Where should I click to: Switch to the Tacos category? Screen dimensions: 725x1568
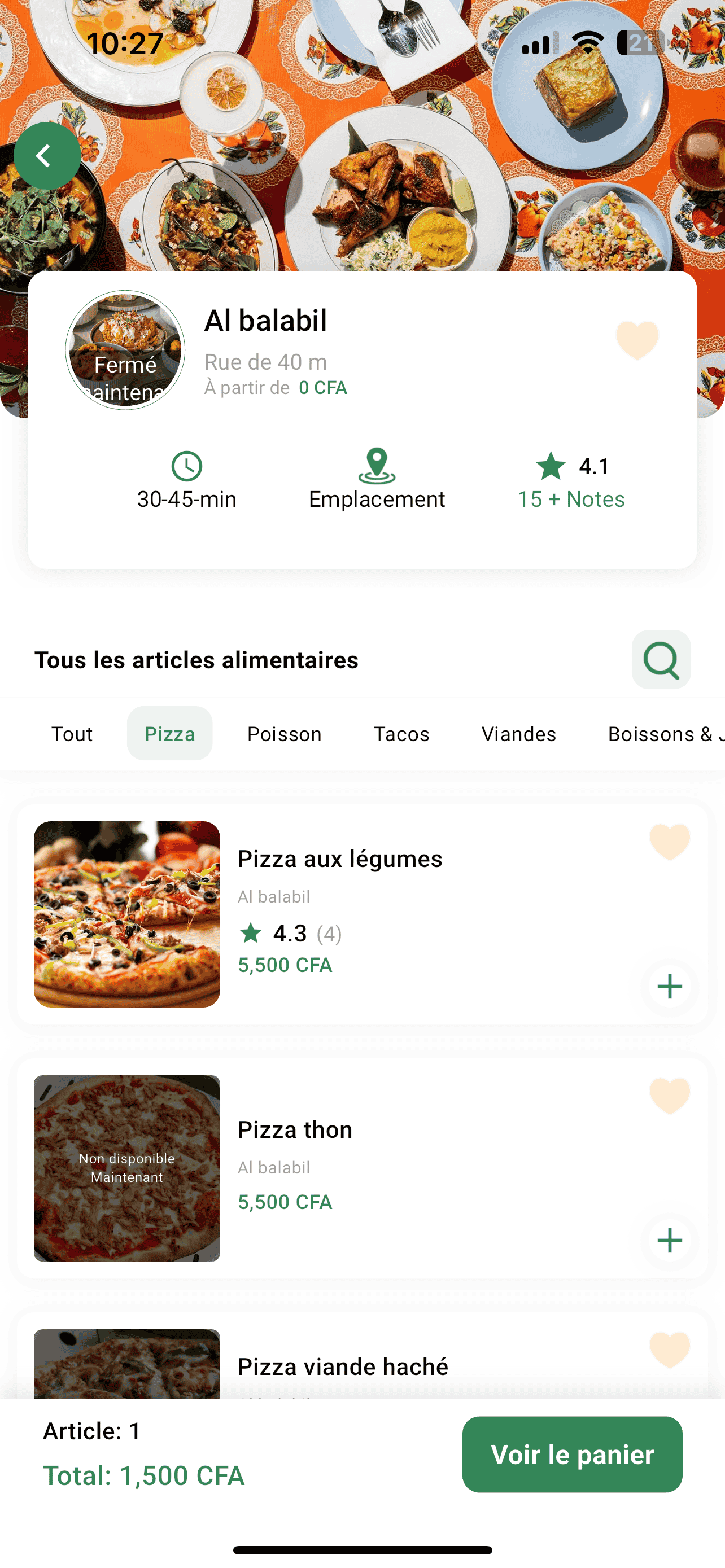[x=401, y=733]
